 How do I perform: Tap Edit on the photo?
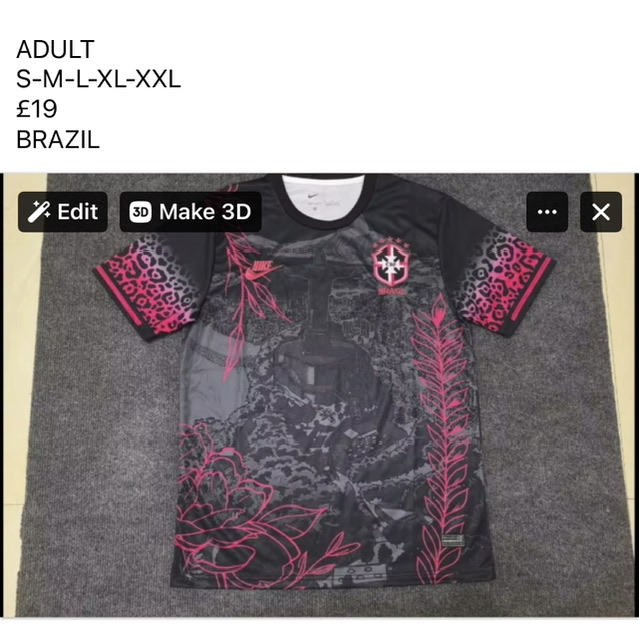63,212
